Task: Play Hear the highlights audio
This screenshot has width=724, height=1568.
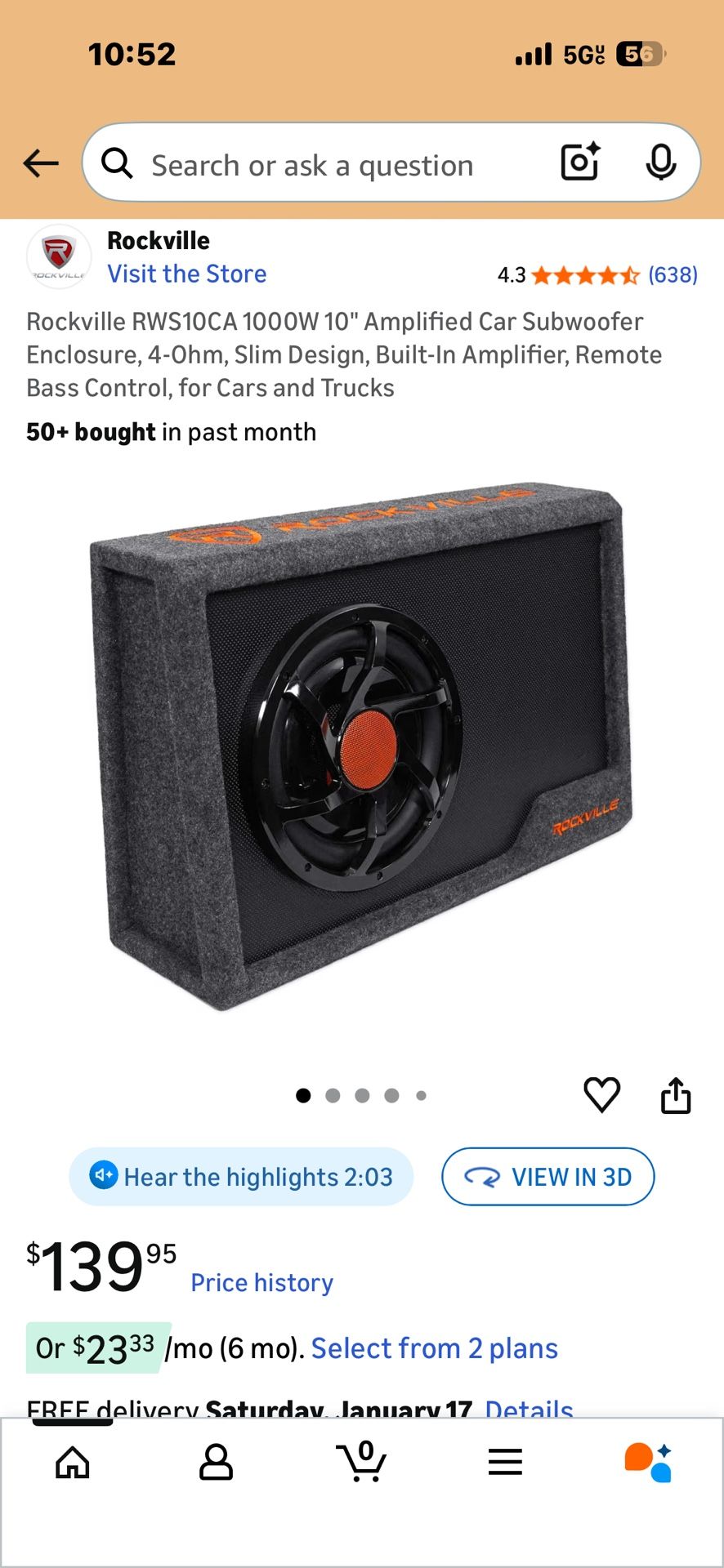Action: point(242,1176)
